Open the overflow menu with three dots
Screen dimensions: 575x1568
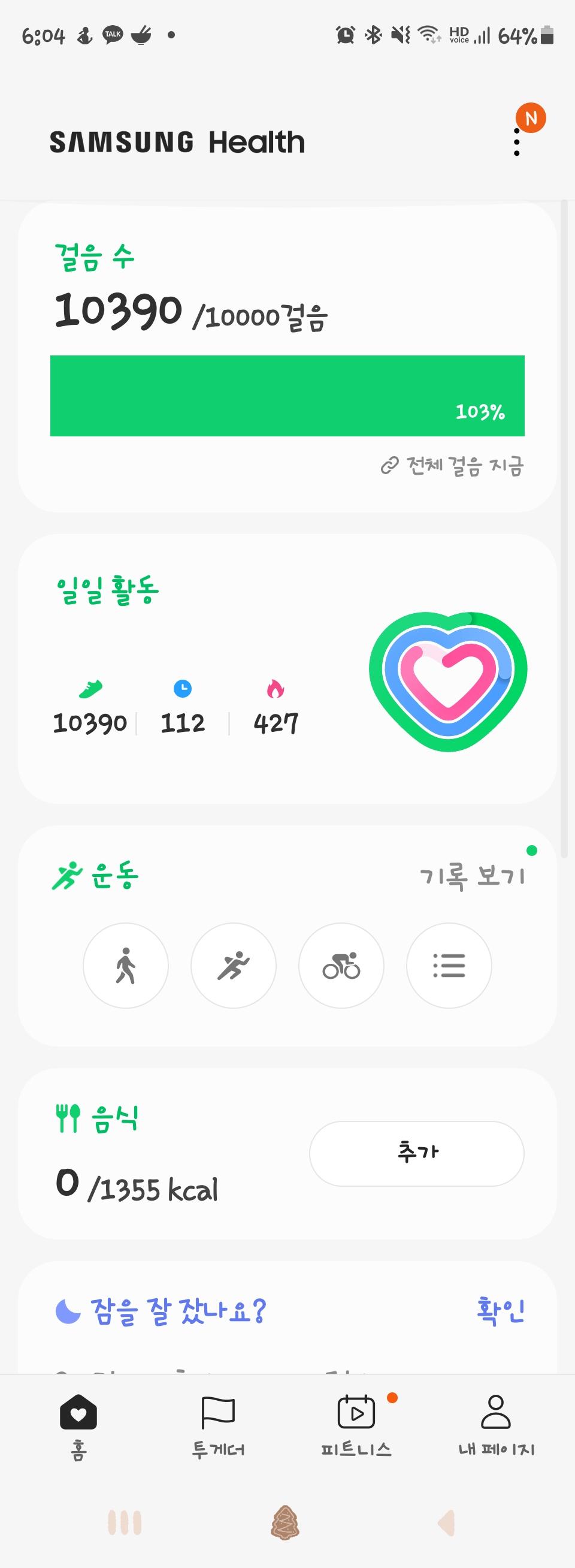point(516,143)
